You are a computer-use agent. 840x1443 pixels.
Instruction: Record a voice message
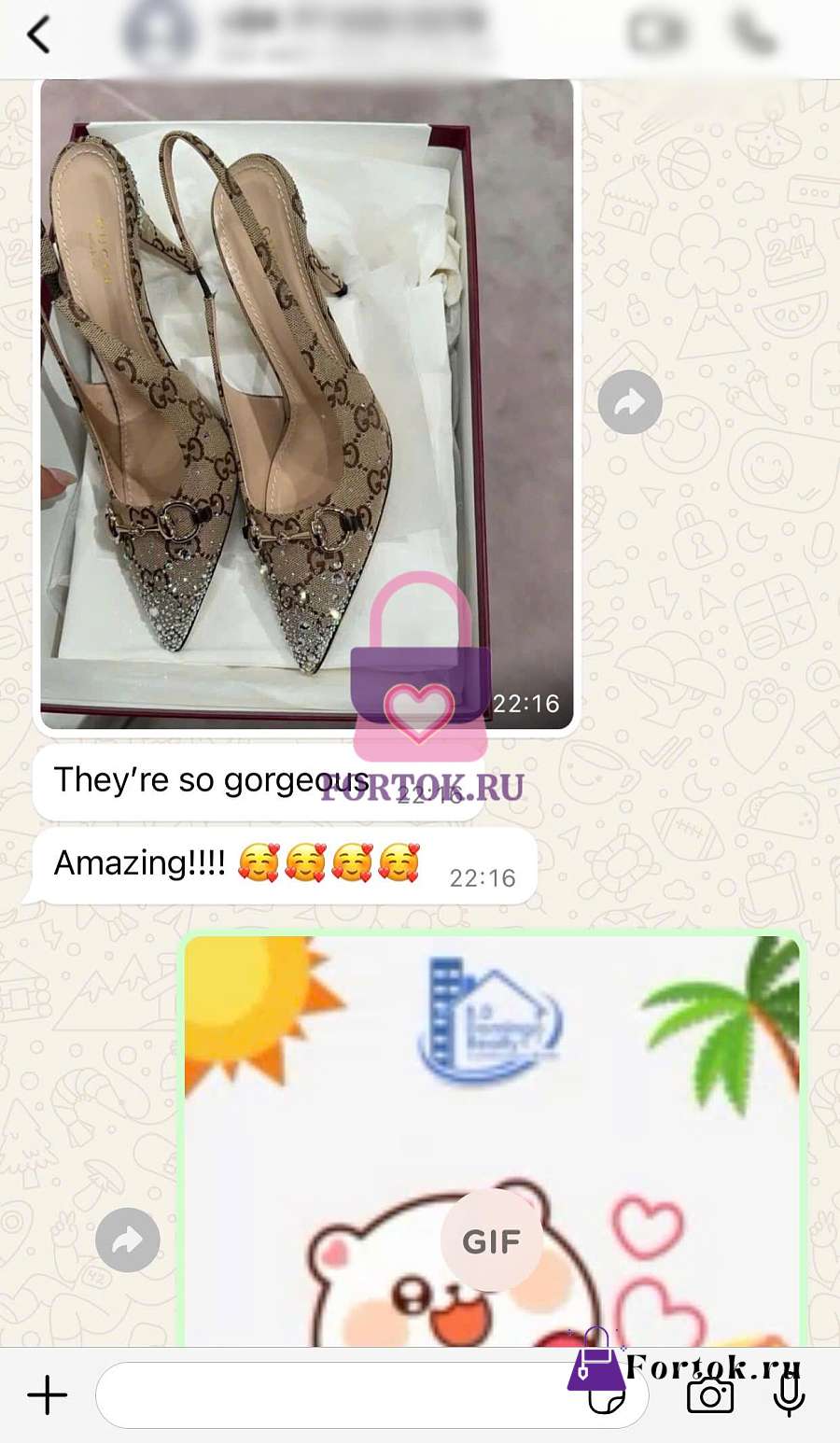[789, 1396]
